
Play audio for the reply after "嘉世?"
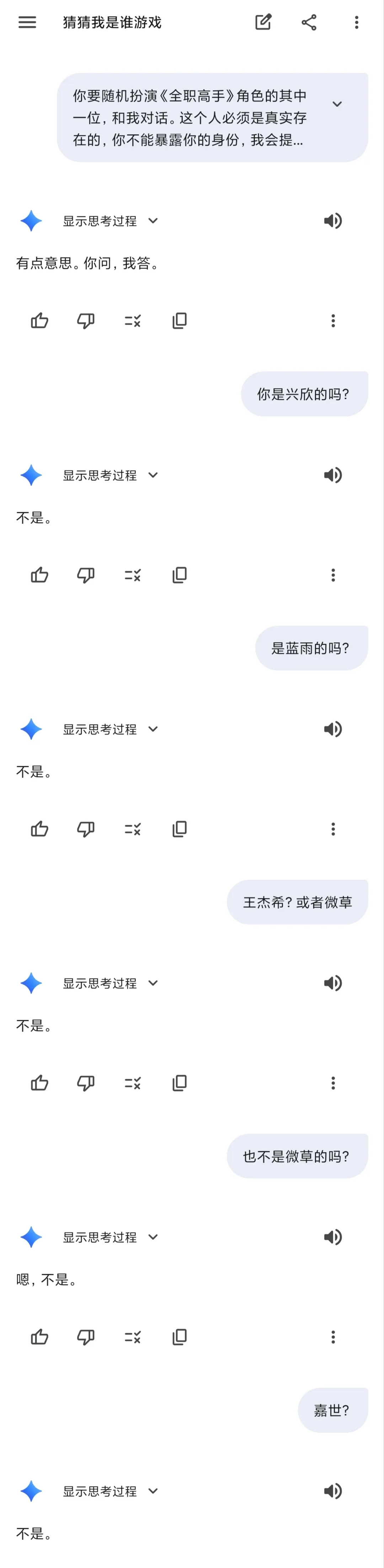333,1491
